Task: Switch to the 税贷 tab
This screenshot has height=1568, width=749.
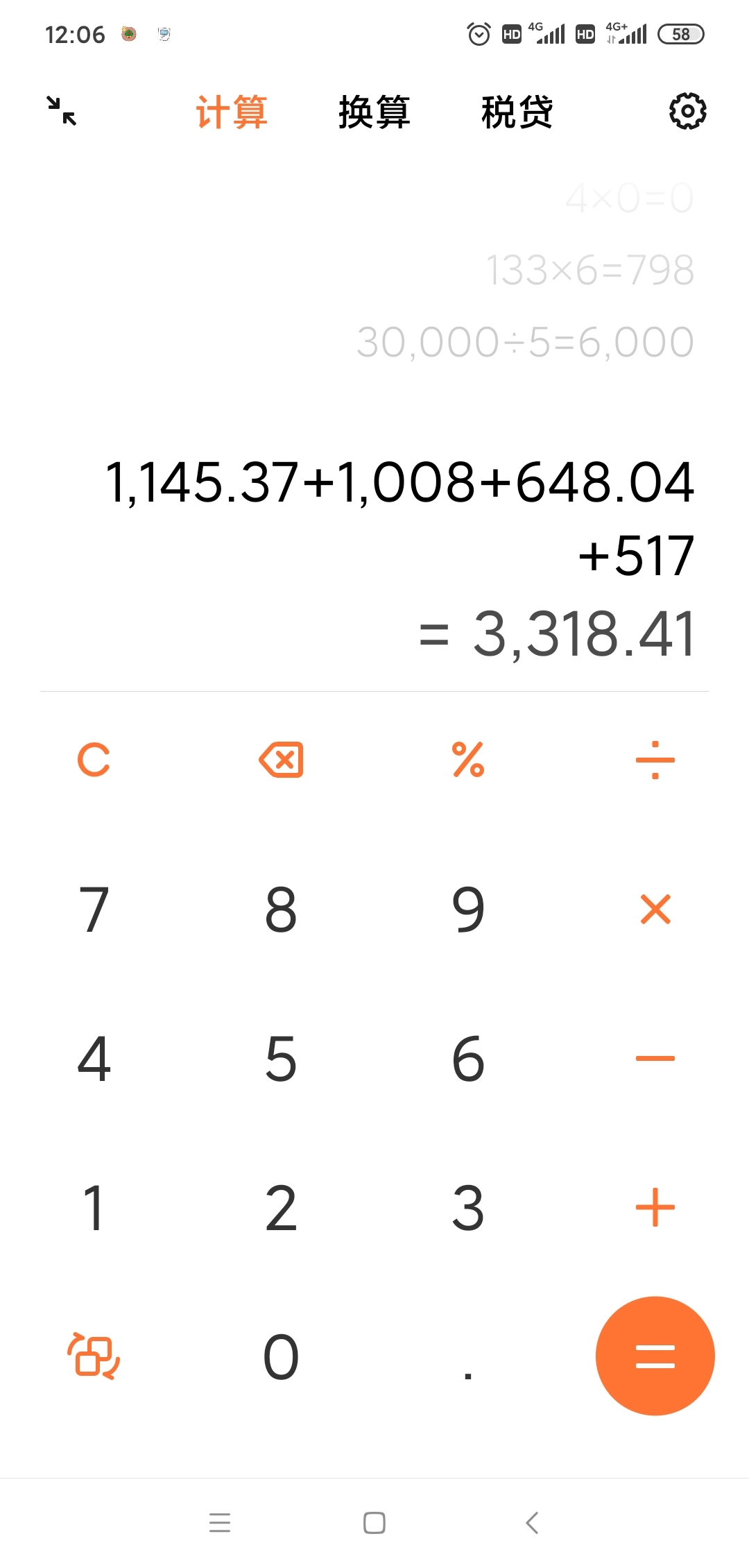Action: tap(517, 112)
